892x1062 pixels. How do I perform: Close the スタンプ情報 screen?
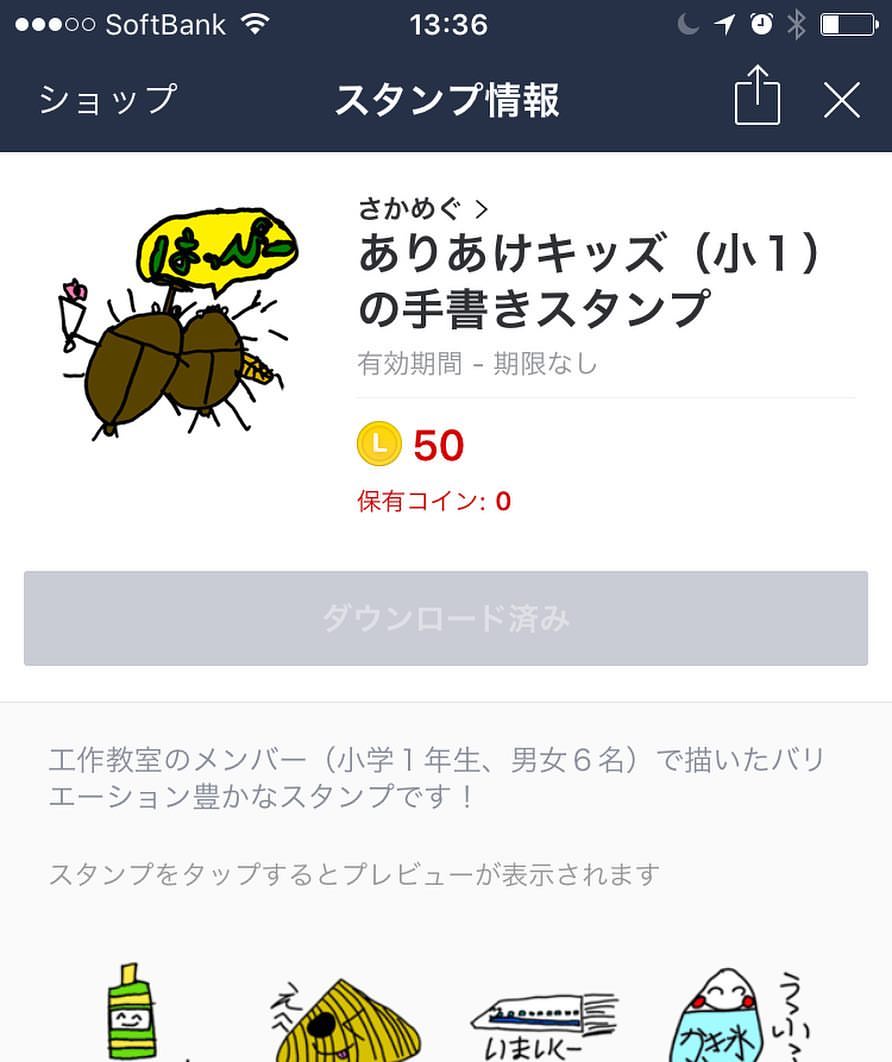842,100
